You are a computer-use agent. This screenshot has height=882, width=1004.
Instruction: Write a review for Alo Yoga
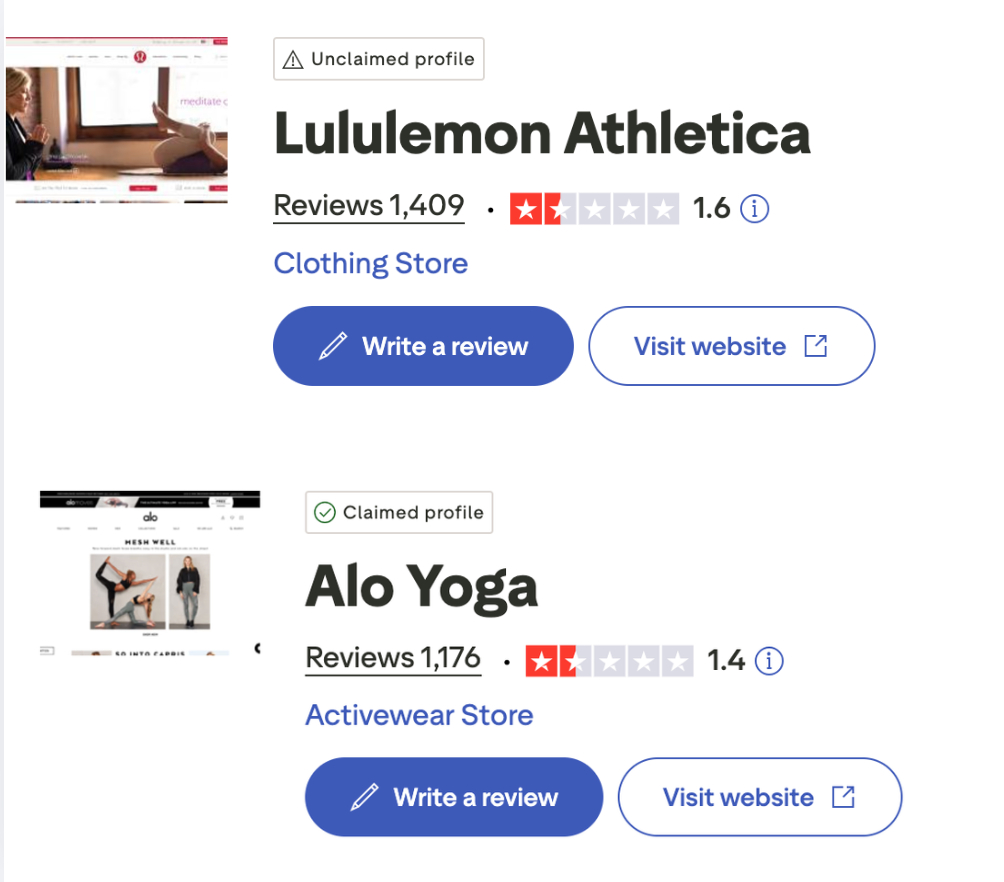click(x=454, y=797)
